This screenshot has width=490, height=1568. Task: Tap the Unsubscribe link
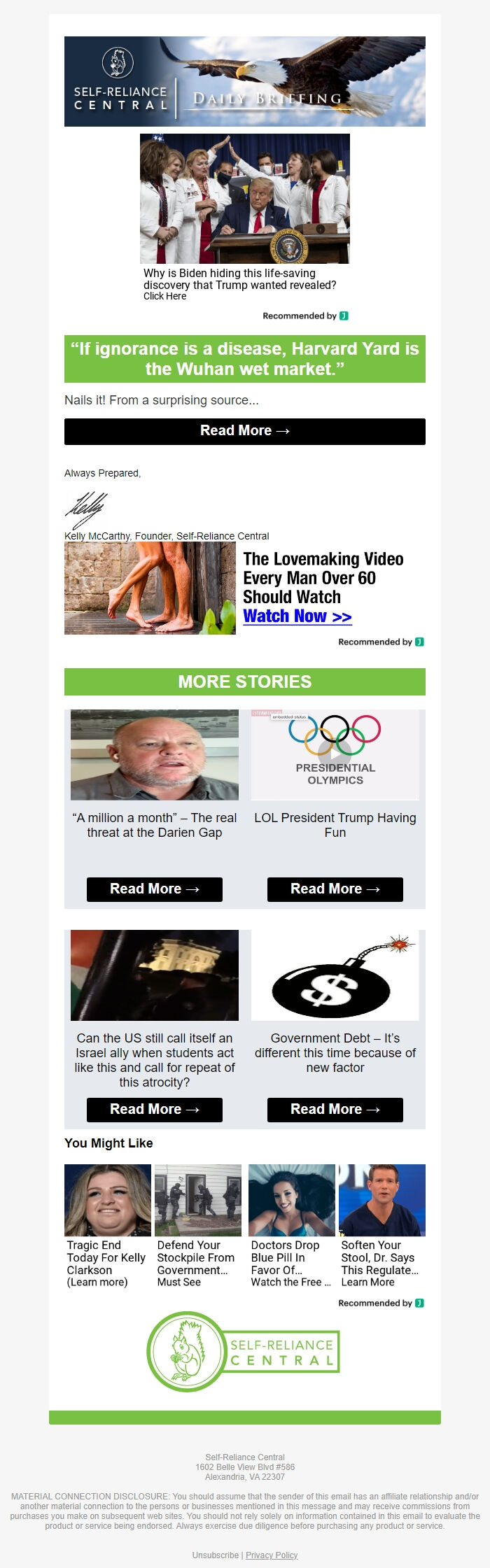pyautogui.click(x=216, y=1555)
